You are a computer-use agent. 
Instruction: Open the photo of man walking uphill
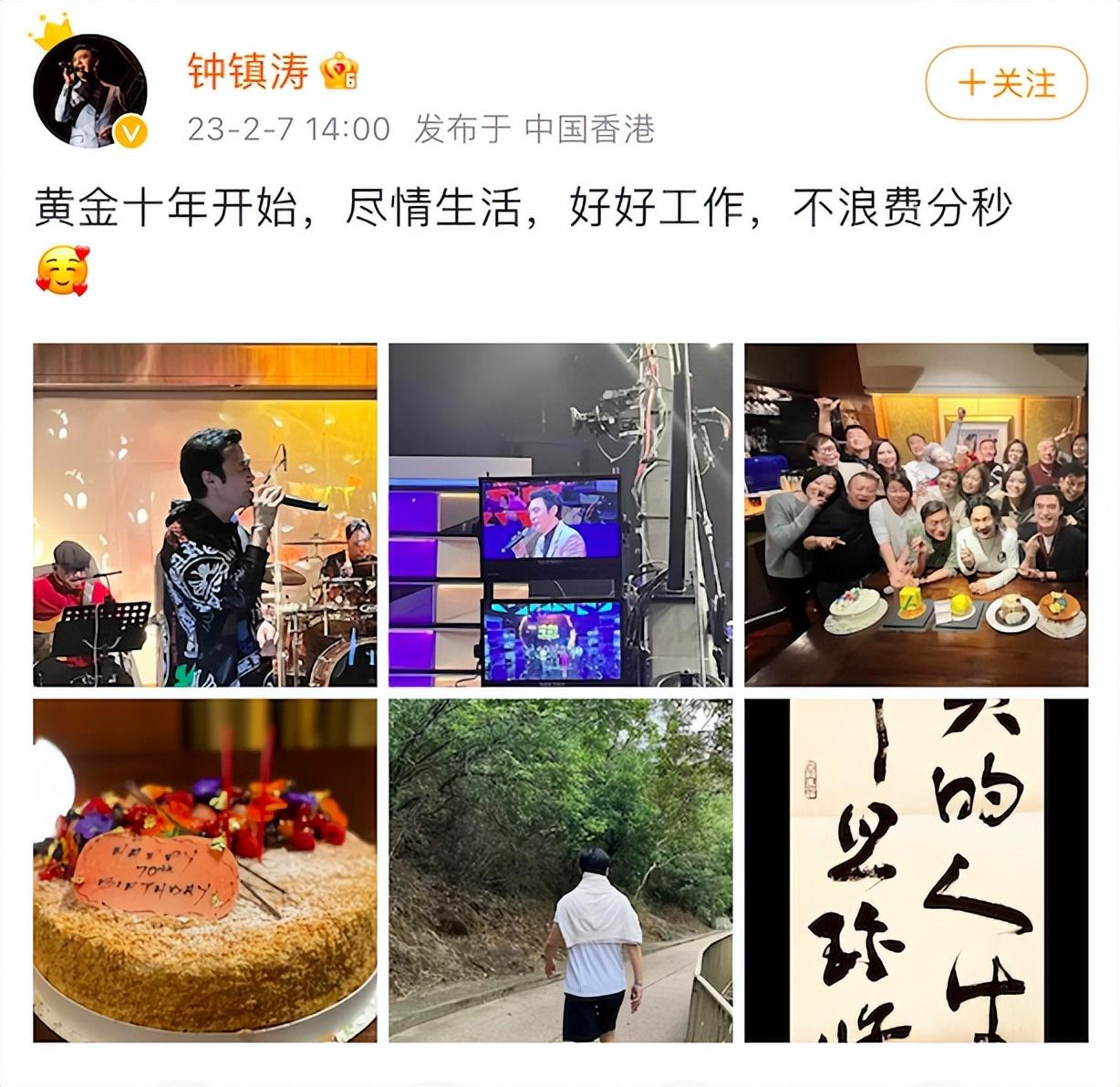(560, 870)
